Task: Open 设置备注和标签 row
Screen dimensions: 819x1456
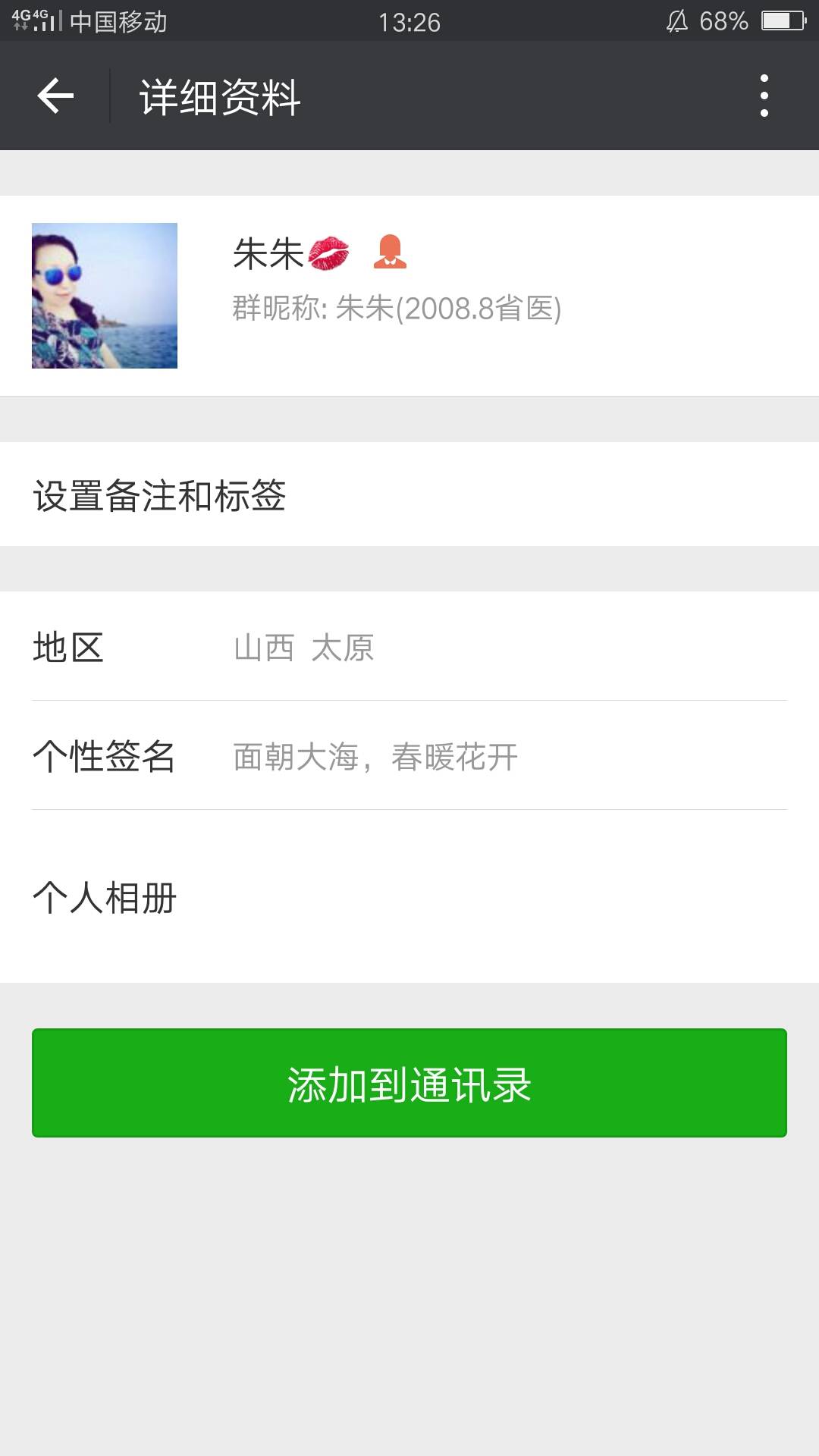Action: pos(409,494)
